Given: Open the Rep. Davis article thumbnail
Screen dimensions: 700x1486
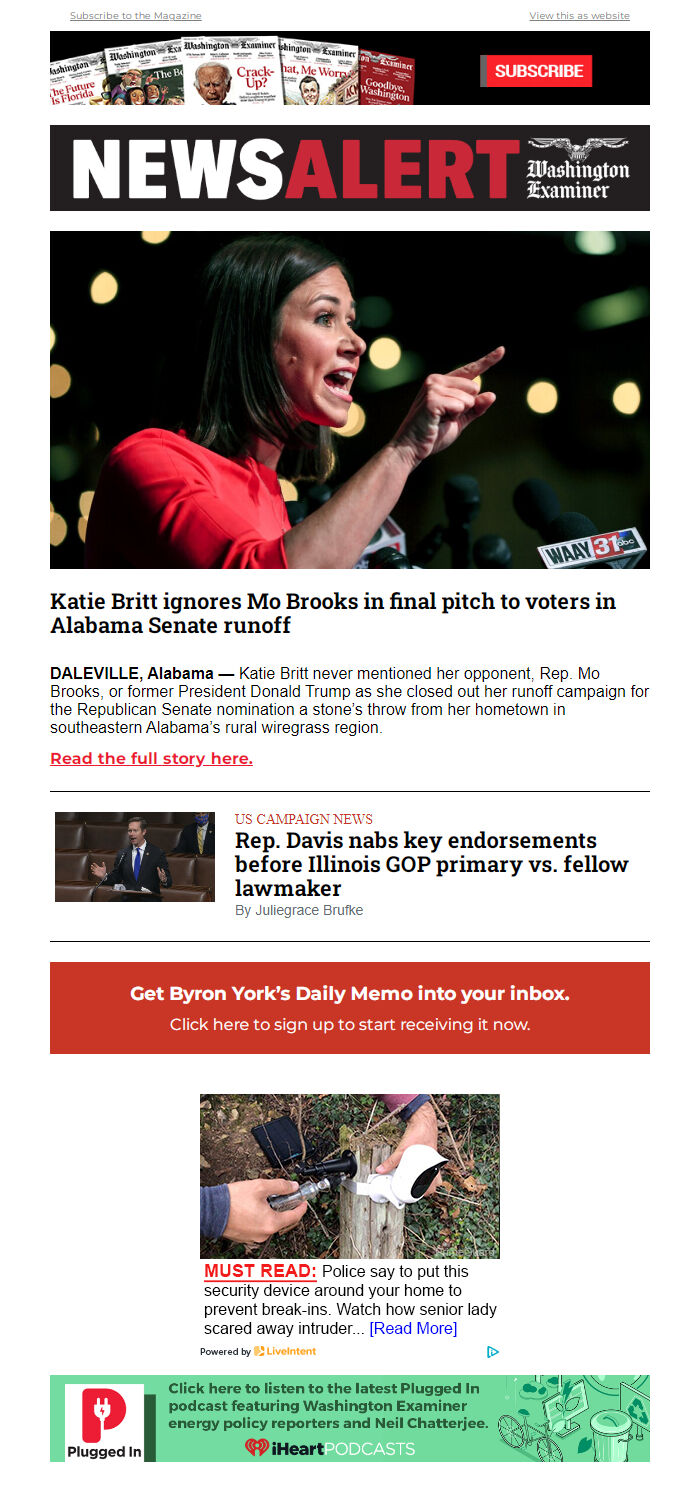Looking at the screenshot, I should click(x=135, y=857).
